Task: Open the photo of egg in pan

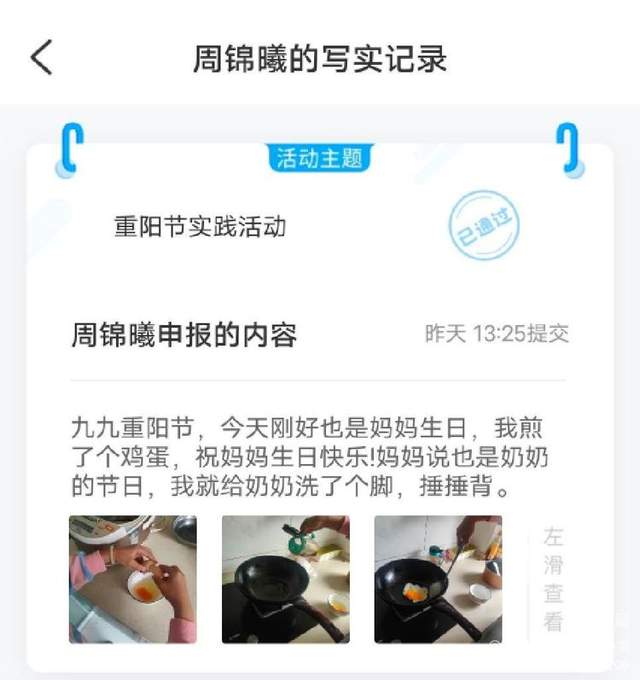Action: (x=437, y=579)
